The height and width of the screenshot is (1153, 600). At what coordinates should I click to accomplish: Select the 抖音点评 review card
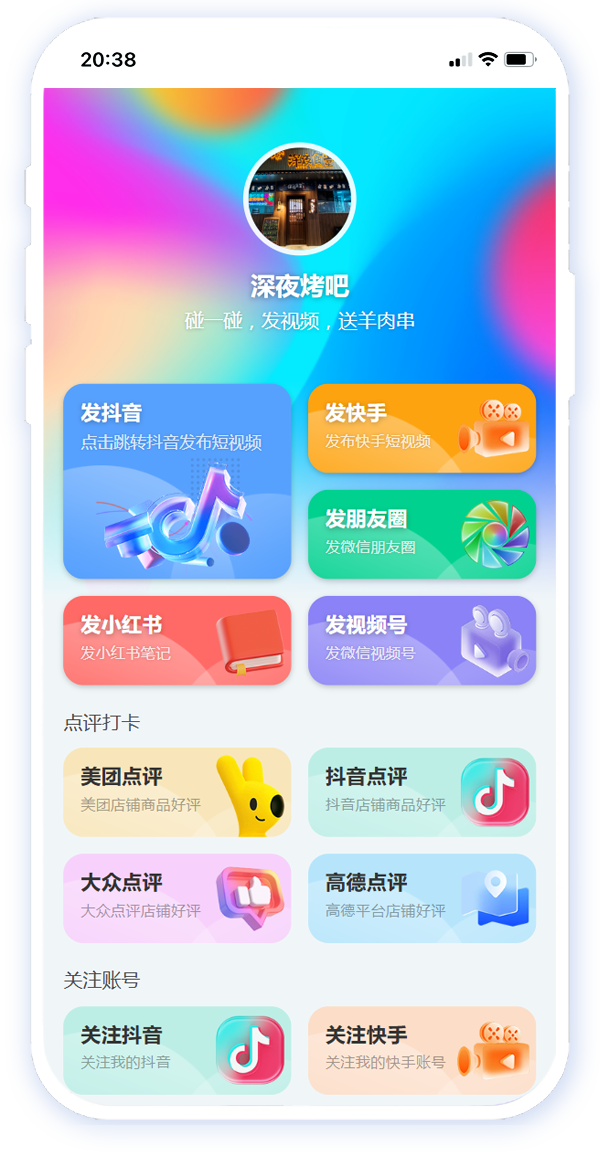coord(421,791)
